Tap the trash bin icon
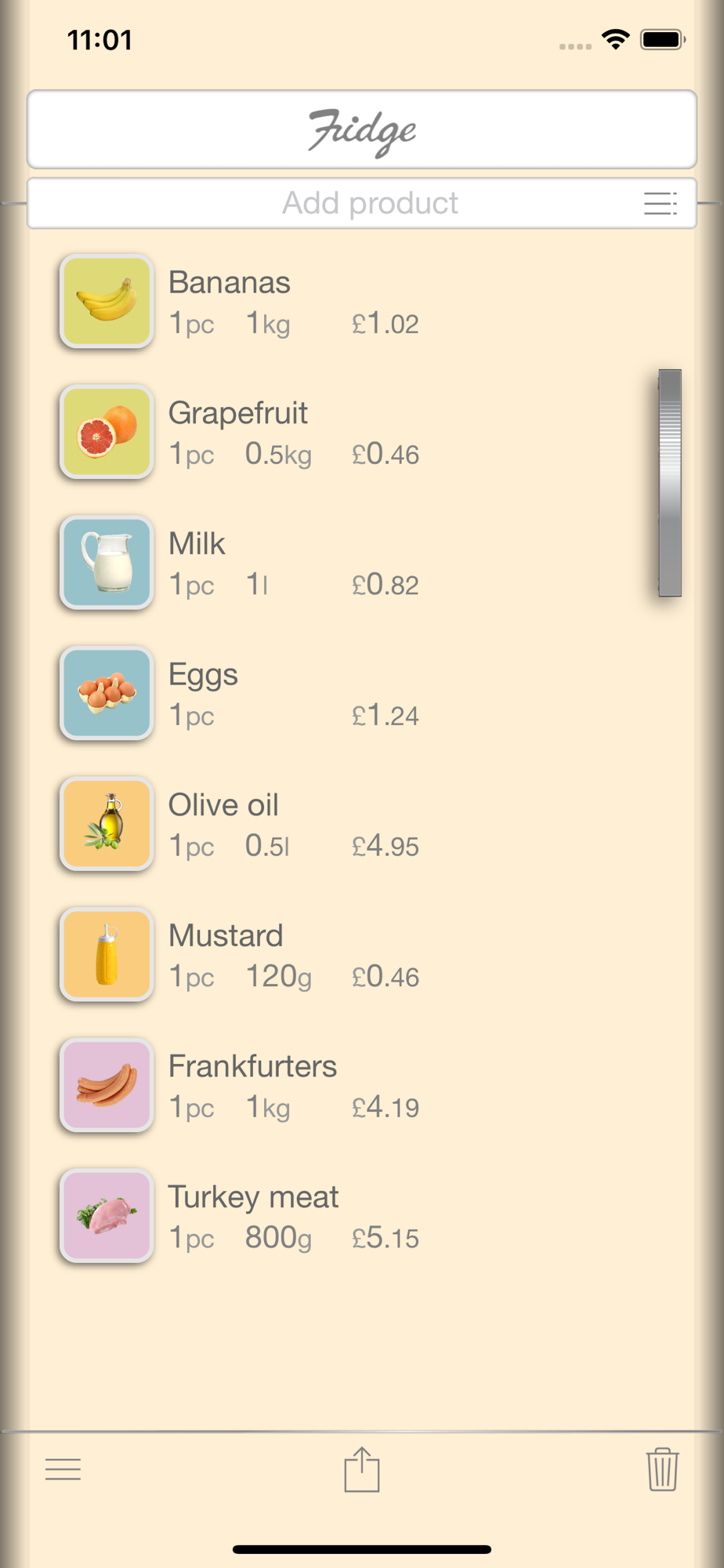 point(662,1469)
